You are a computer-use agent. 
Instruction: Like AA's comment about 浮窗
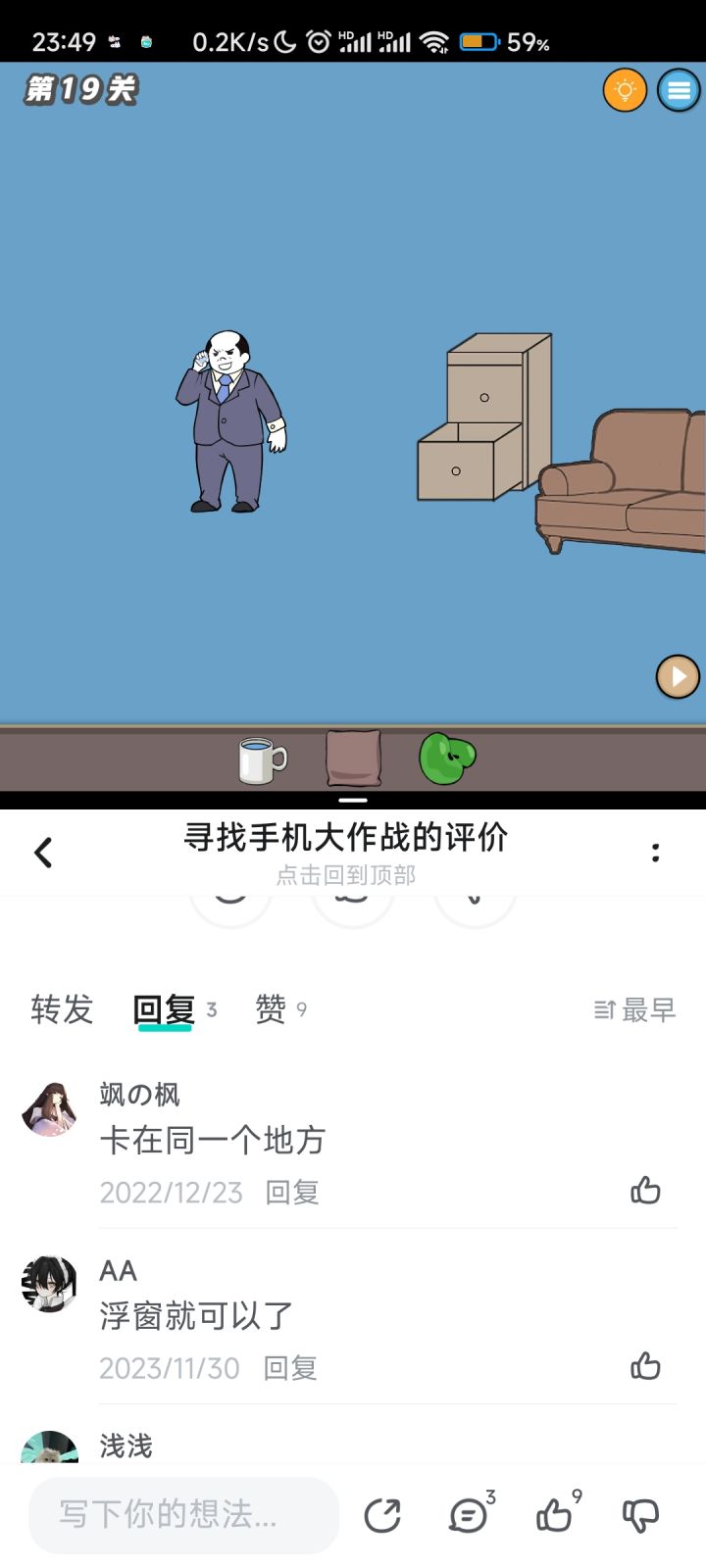(x=645, y=1366)
